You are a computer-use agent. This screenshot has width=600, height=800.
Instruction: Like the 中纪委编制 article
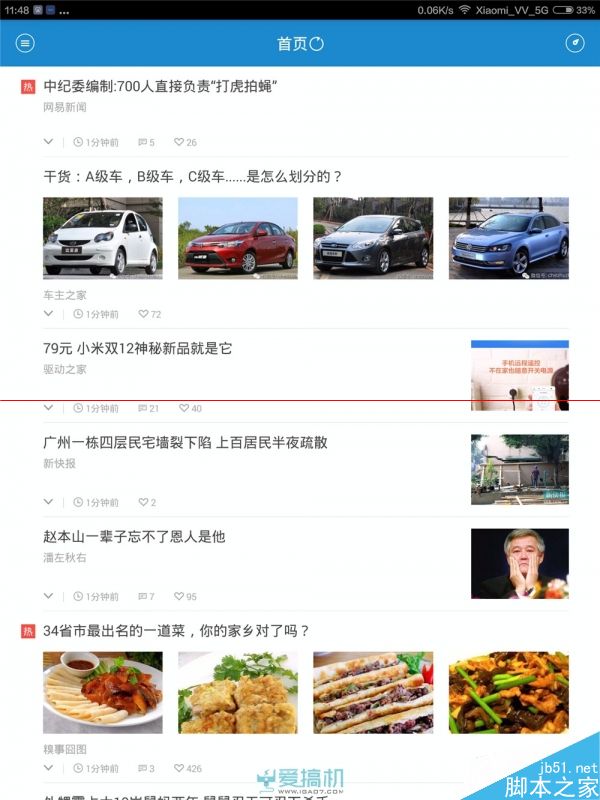[x=185, y=142]
